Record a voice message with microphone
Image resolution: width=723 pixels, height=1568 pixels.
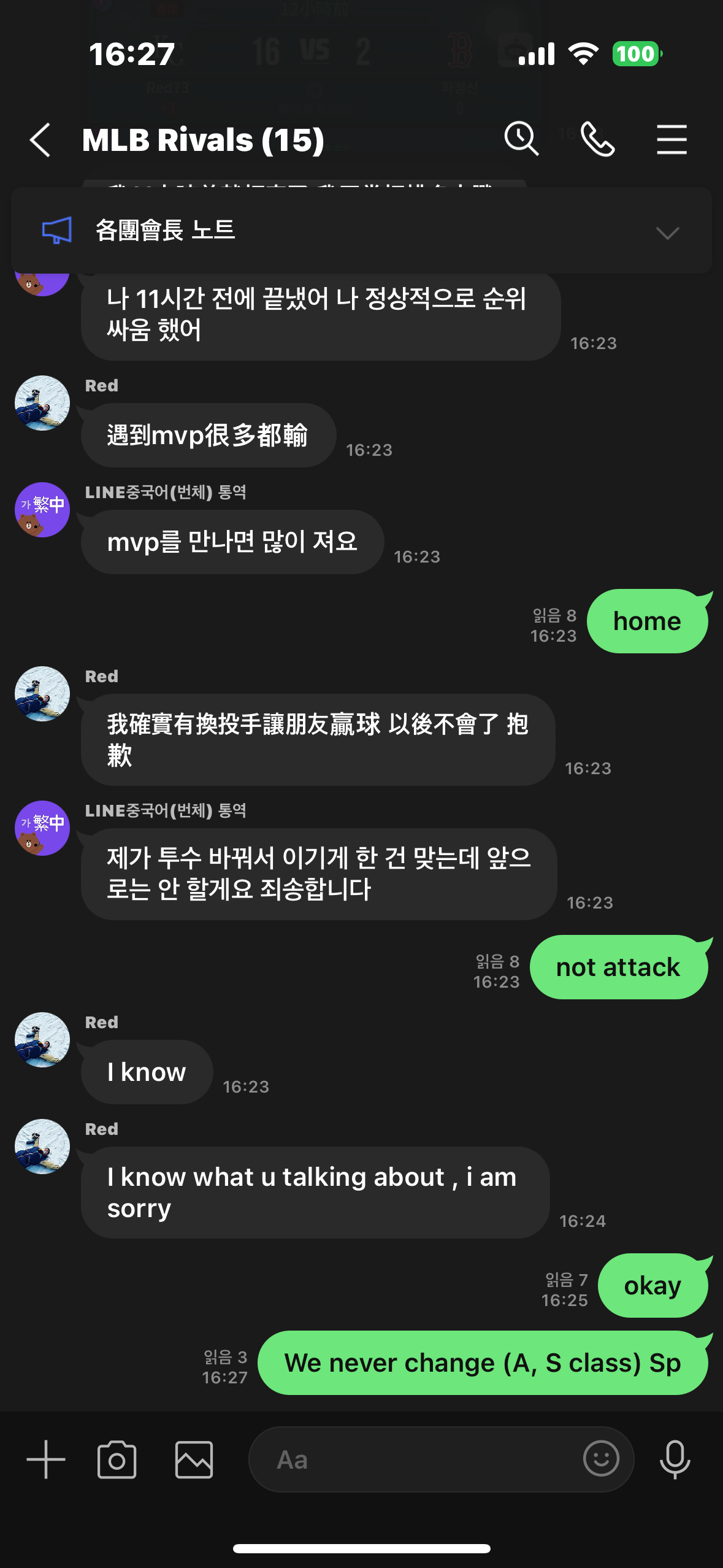point(675,1459)
